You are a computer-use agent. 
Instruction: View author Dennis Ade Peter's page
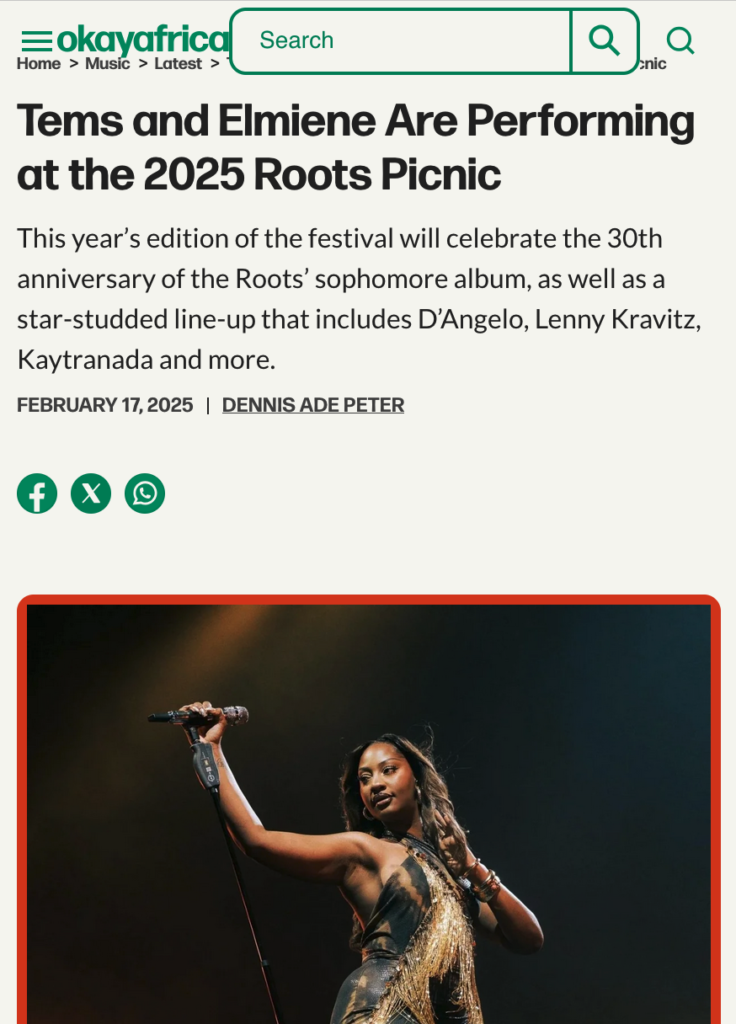[x=313, y=405]
